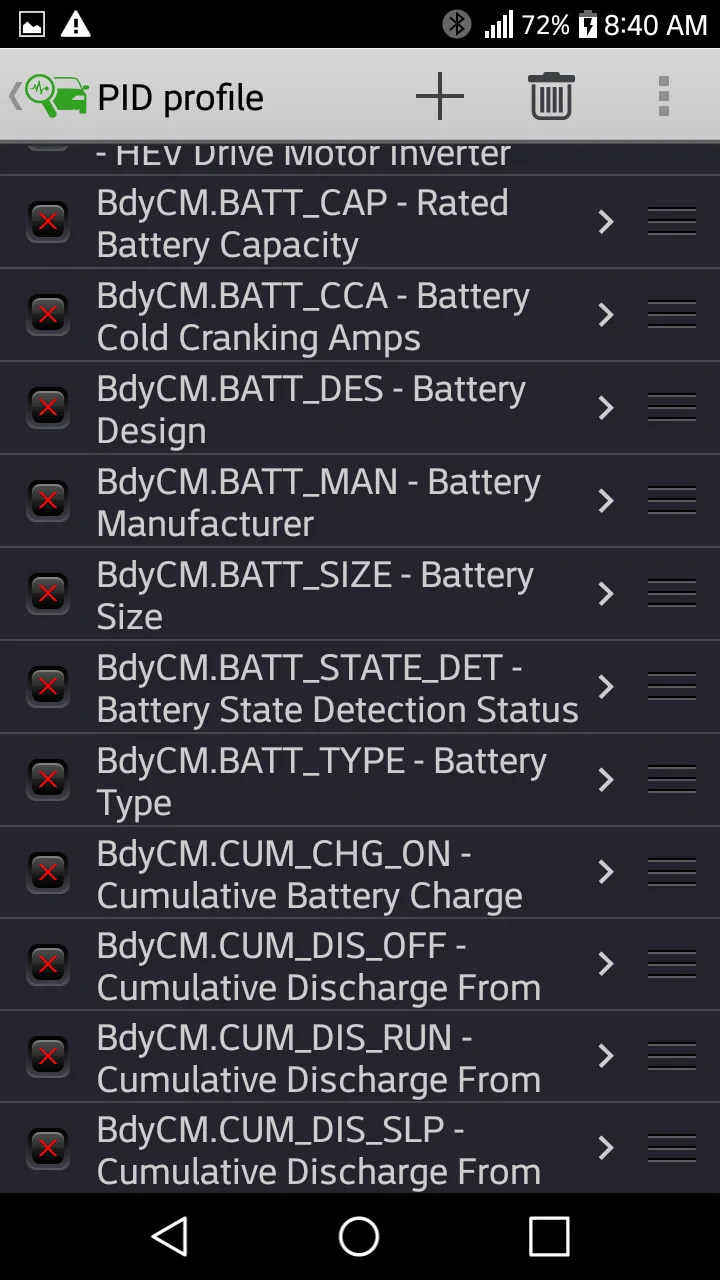Expand Rated Battery Capacity details chevron
This screenshot has height=1280, width=720.
(605, 222)
